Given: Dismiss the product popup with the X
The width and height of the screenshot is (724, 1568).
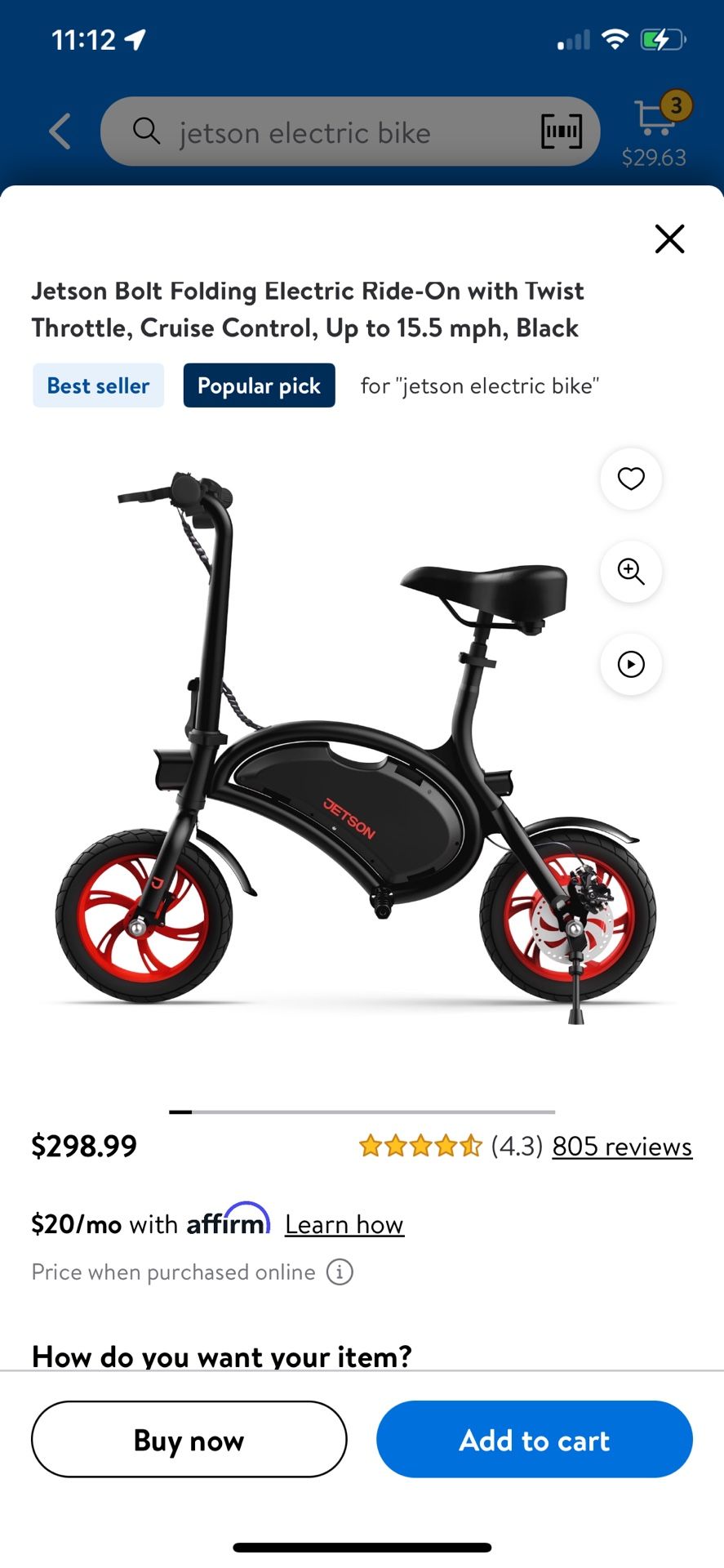Looking at the screenshot, I should pyautogui.click(x=668, y=238).
